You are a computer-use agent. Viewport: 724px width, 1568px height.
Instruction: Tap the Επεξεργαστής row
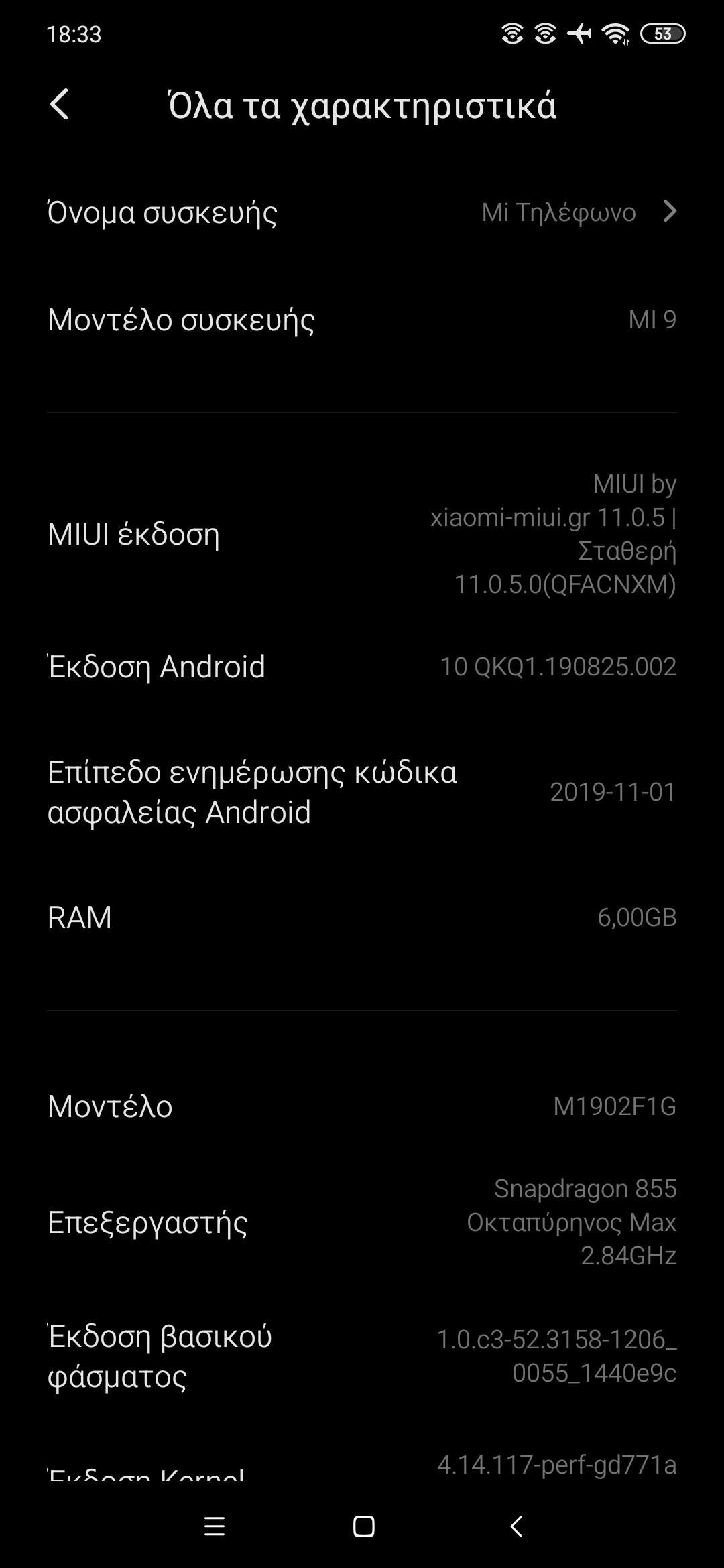point(362,1222)
